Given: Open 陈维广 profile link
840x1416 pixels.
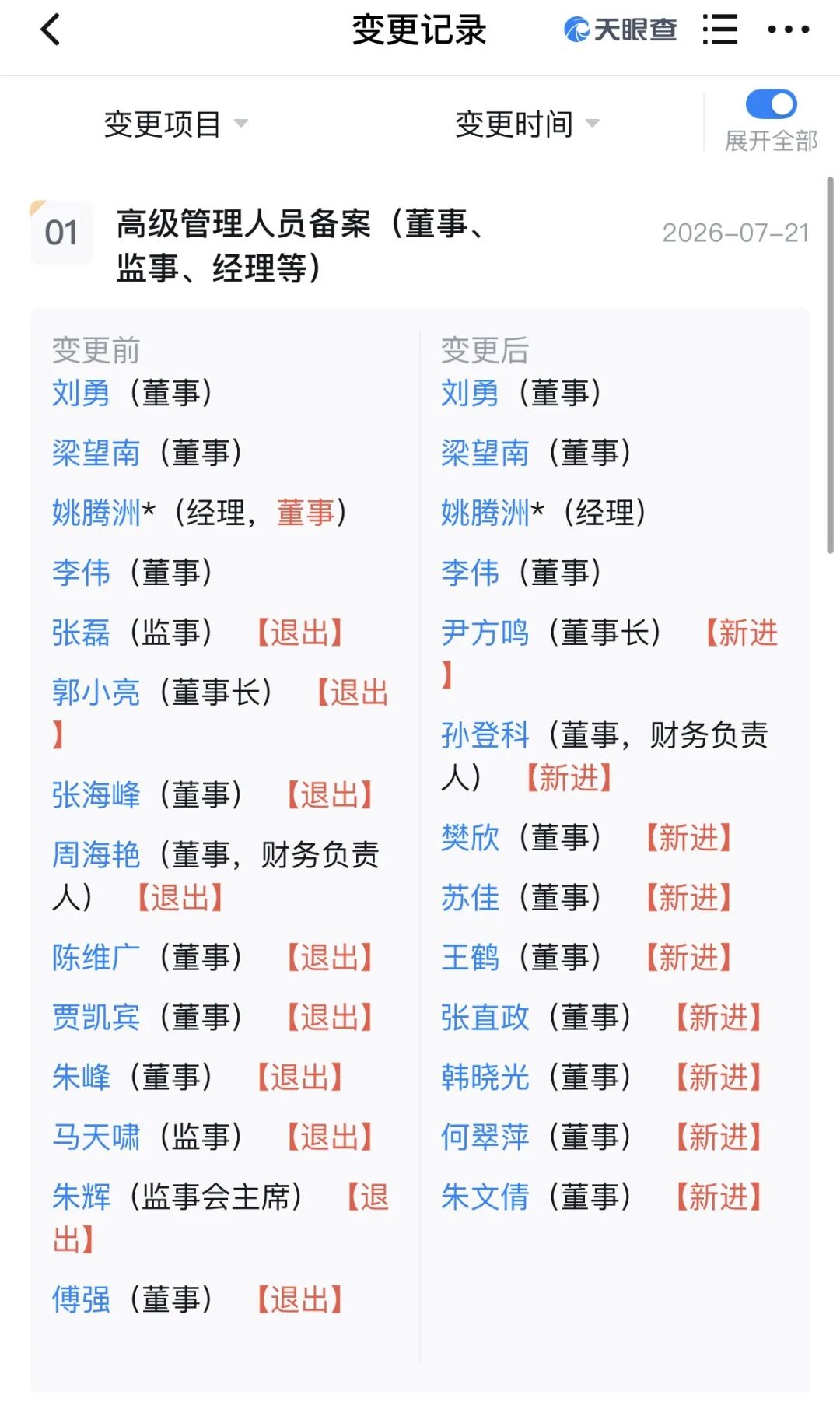Looking at the screenshot, I should 96,957.
